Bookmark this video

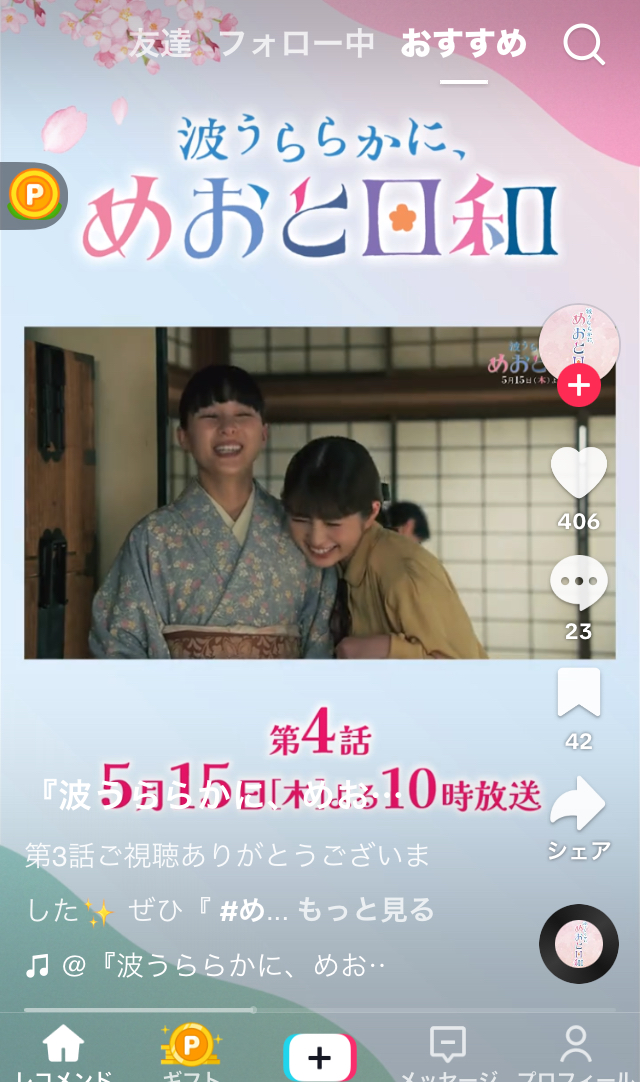point(579,693)
